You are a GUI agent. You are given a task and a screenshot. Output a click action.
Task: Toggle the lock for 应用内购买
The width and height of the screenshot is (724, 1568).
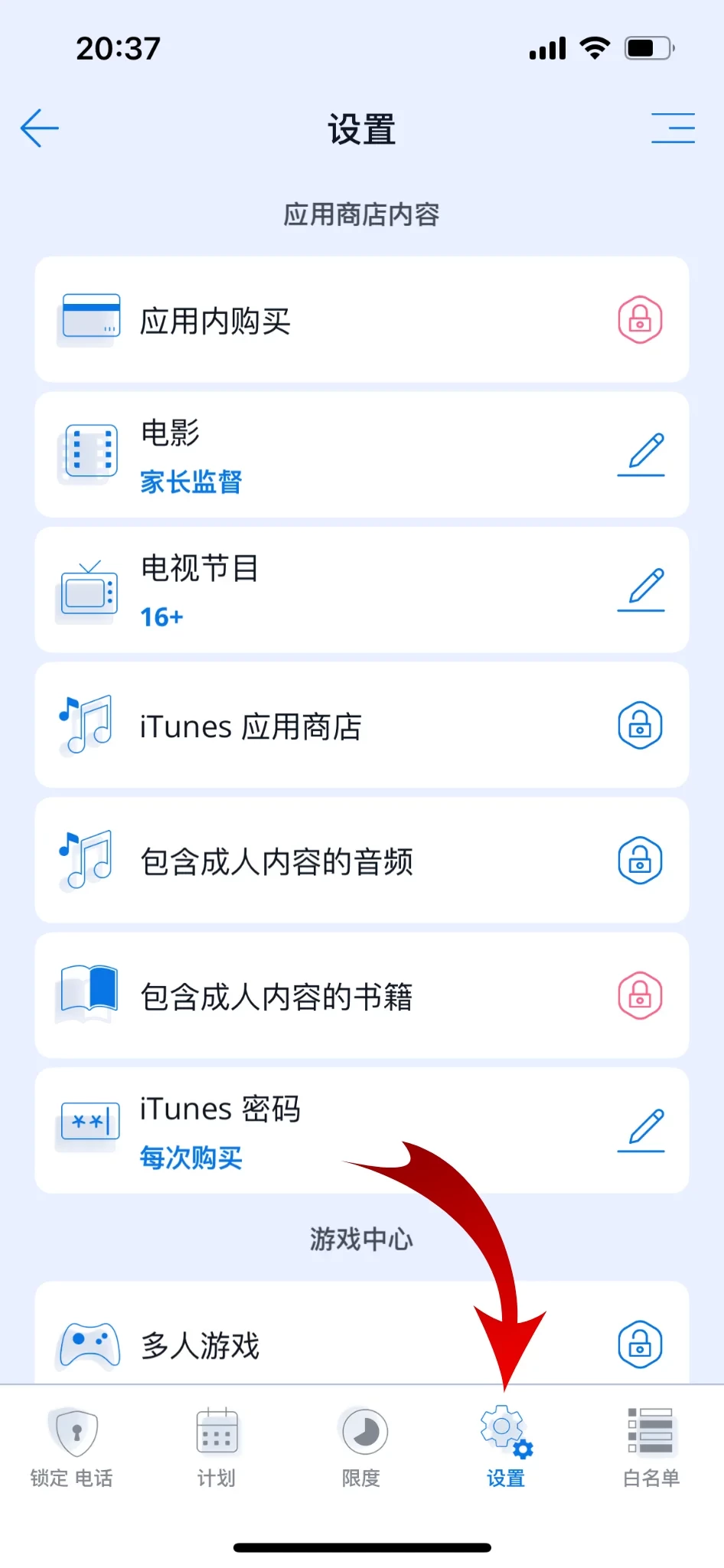tap(640, 320)
